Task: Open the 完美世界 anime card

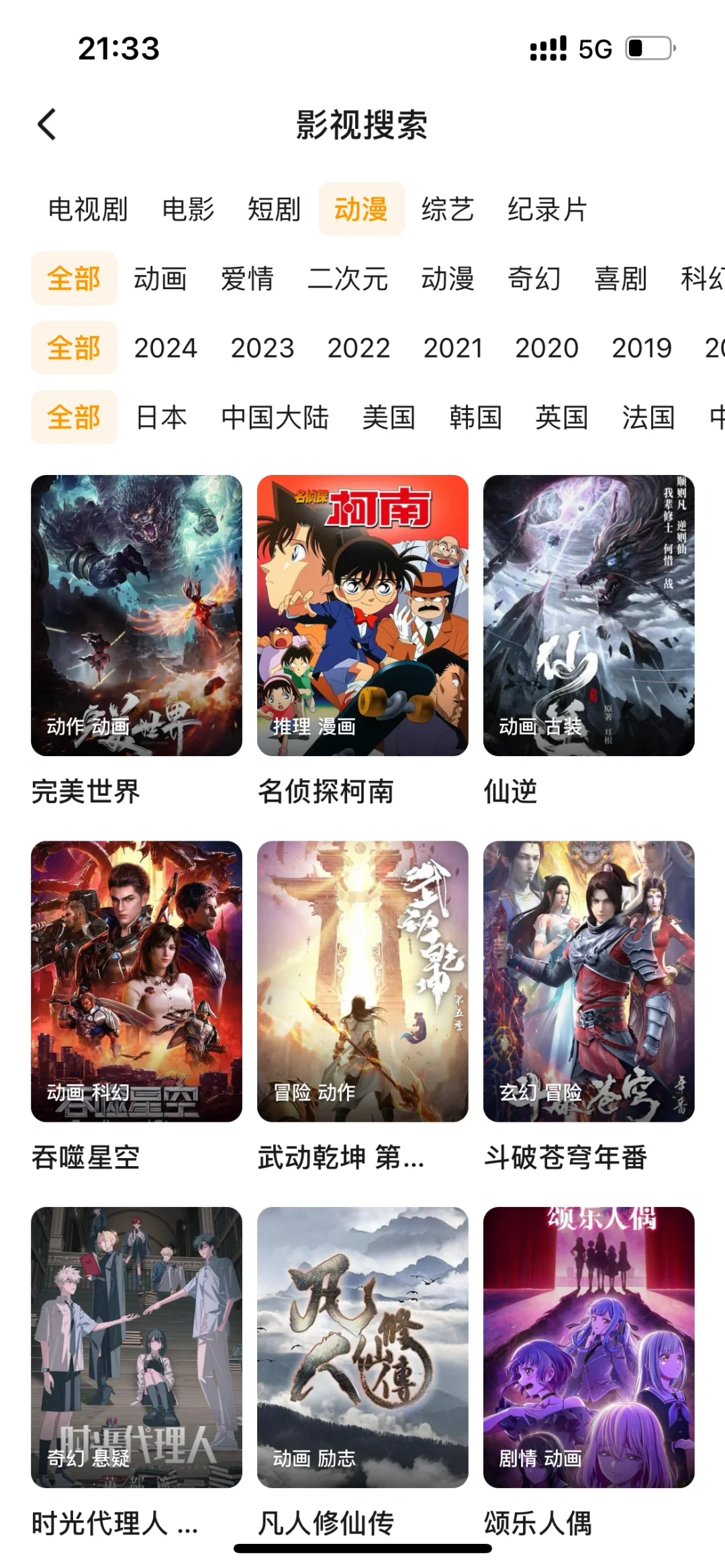Action: pos(136,615)
